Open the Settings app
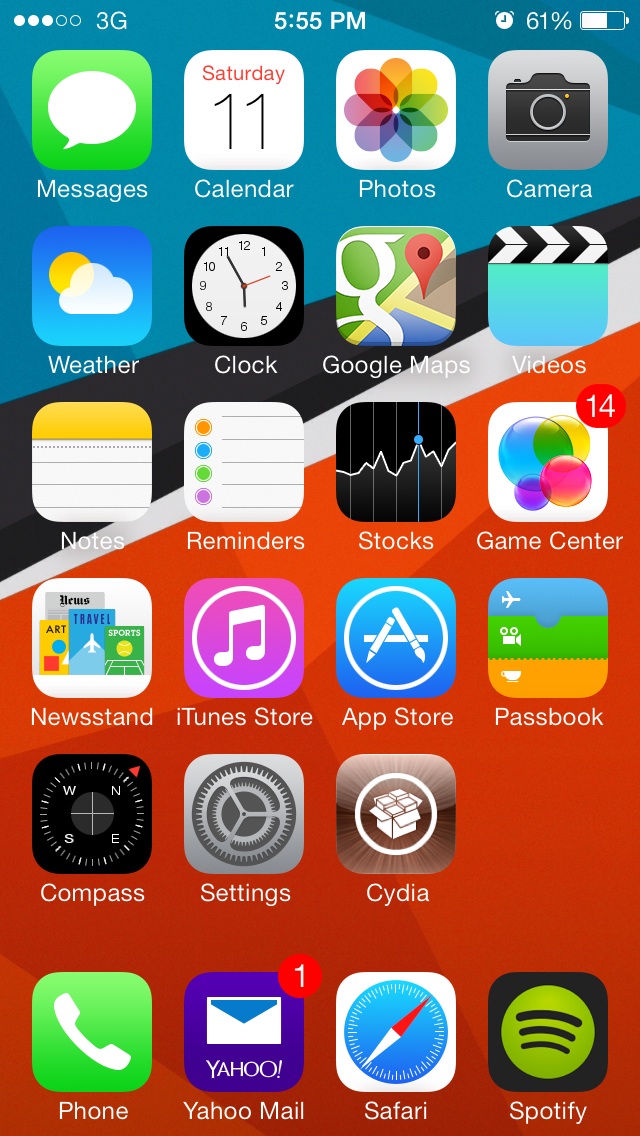This screenshot has height=1136, width=640. click(x=244, y=814)
